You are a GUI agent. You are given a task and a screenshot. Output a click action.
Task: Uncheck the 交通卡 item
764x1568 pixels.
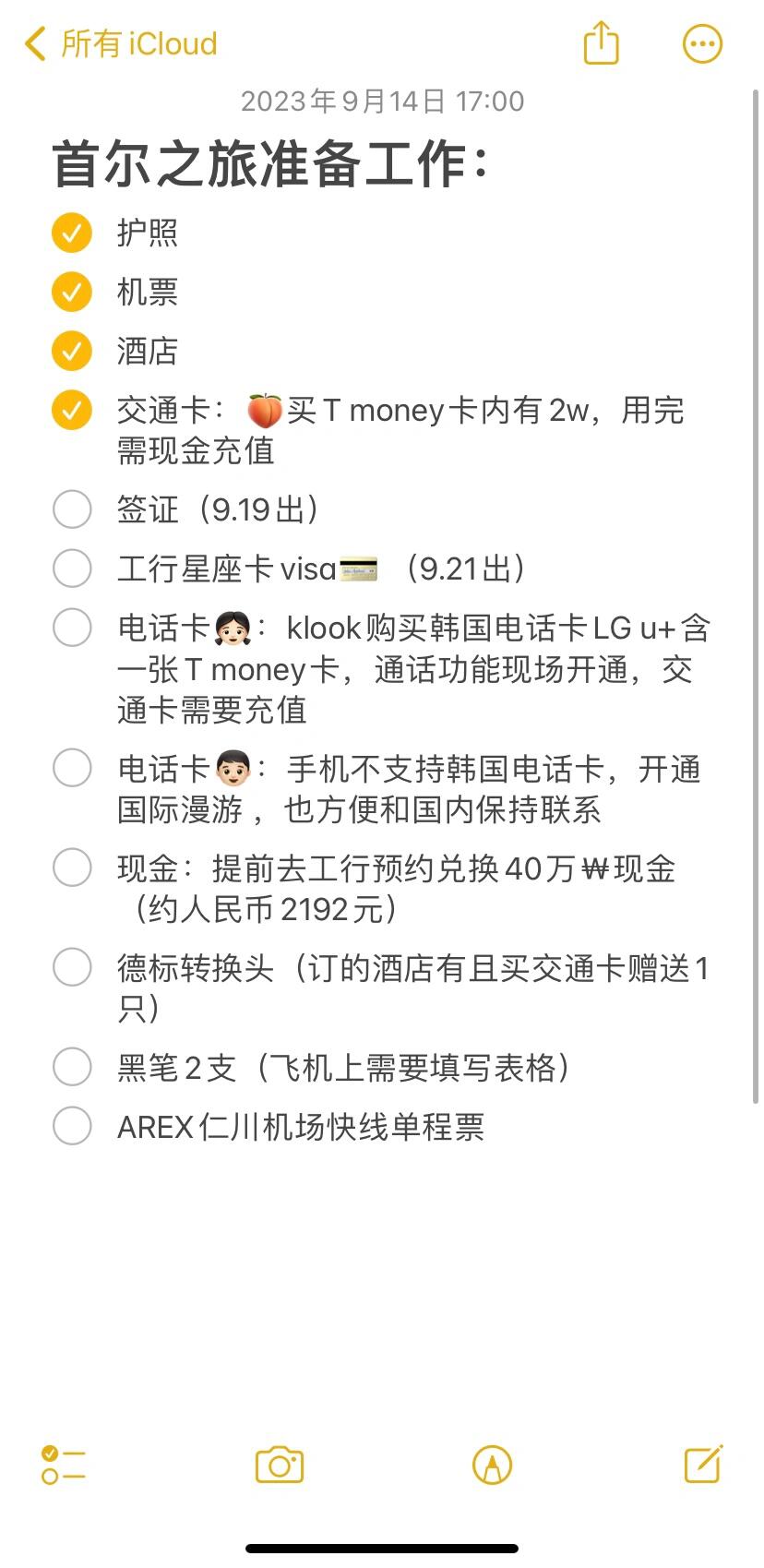click(72, 410)
